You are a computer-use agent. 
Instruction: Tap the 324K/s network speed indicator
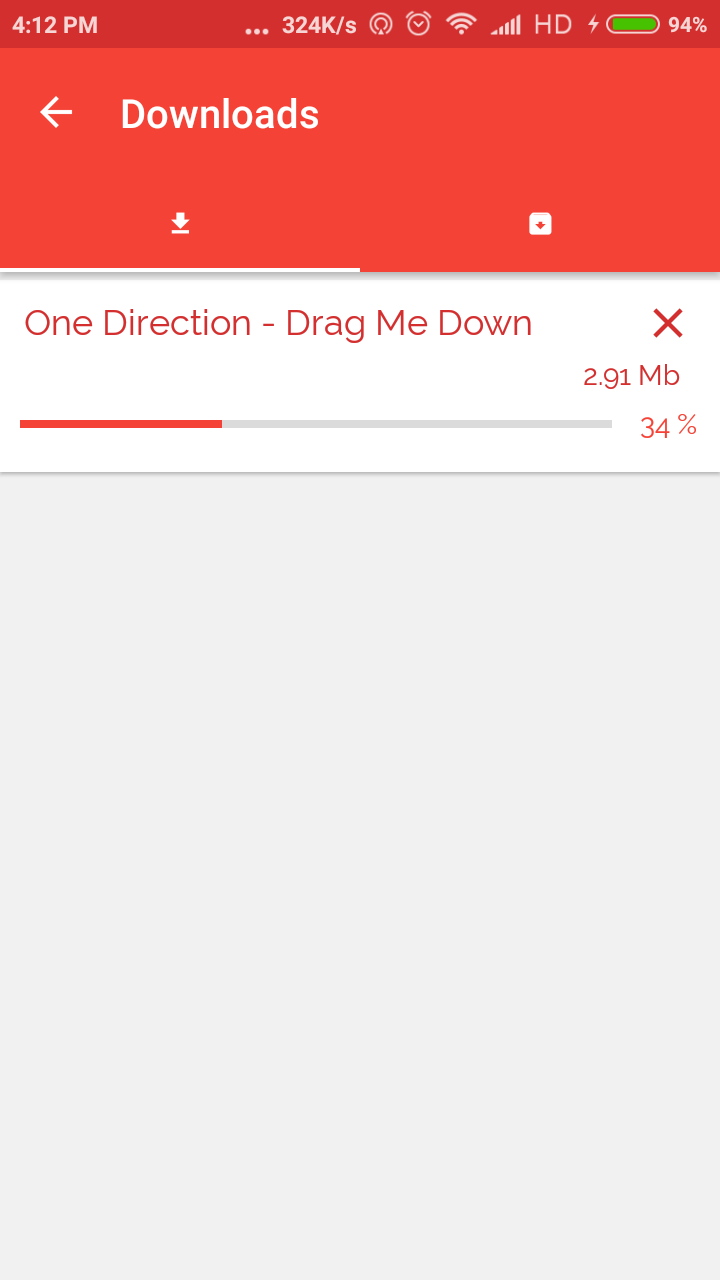coord(320,24)
